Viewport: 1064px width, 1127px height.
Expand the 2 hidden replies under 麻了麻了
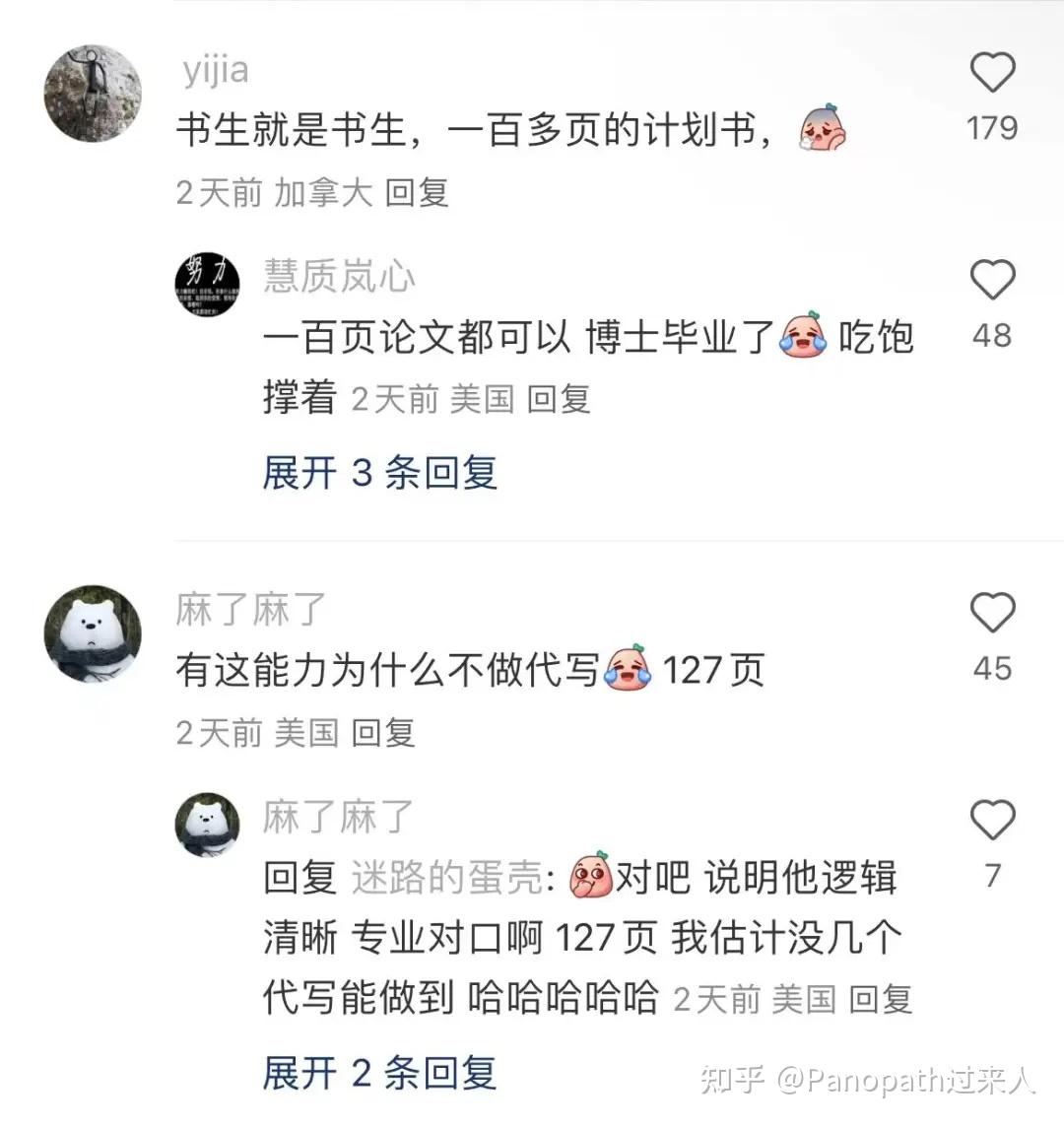pyautogui.click(x=379, y=1075)
